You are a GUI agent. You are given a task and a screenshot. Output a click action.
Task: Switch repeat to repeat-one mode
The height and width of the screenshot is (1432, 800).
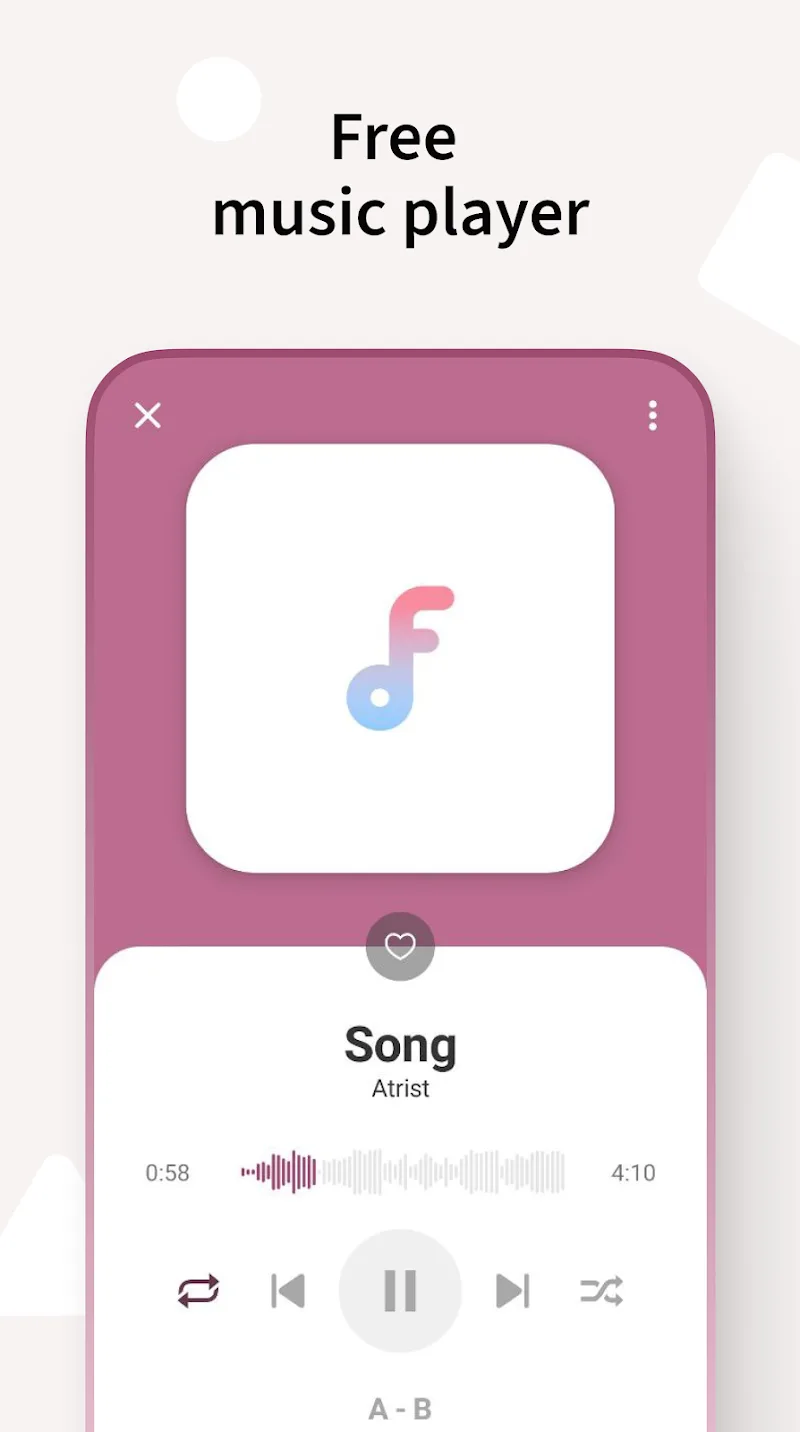click(198, 1290)
